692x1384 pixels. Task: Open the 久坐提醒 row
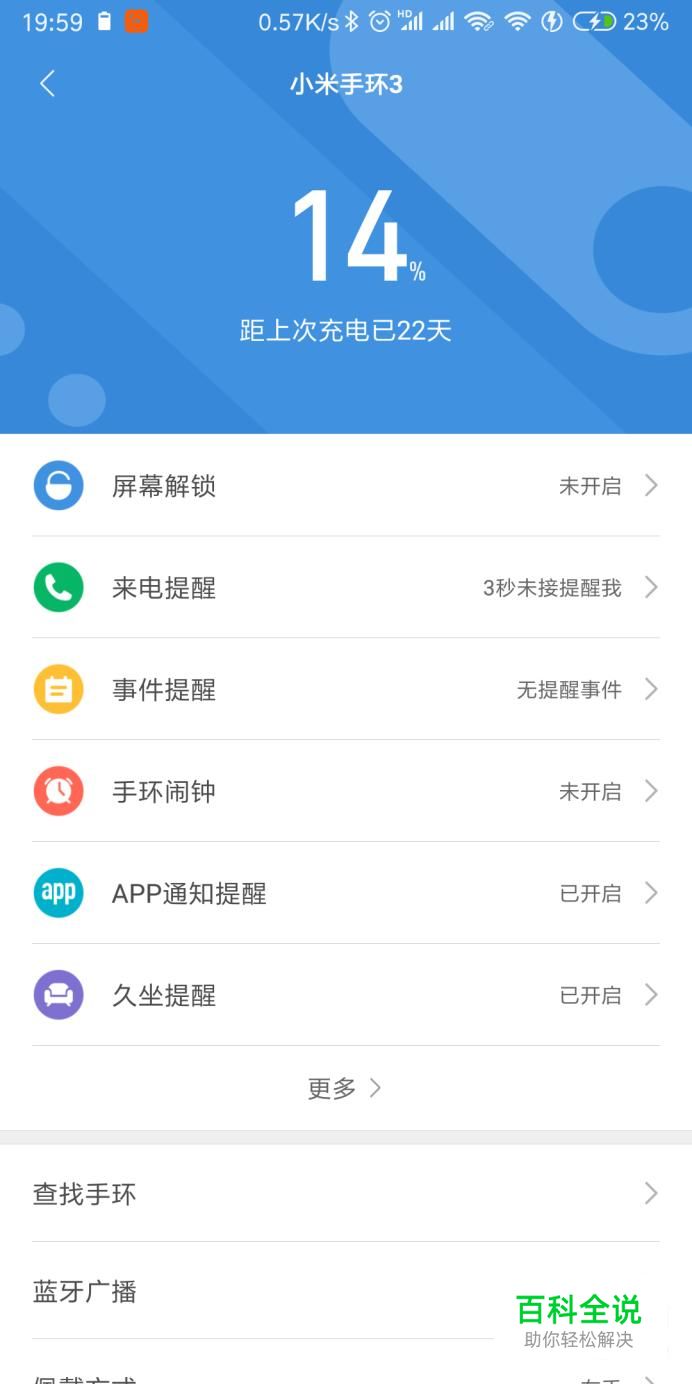pos(345,995)
